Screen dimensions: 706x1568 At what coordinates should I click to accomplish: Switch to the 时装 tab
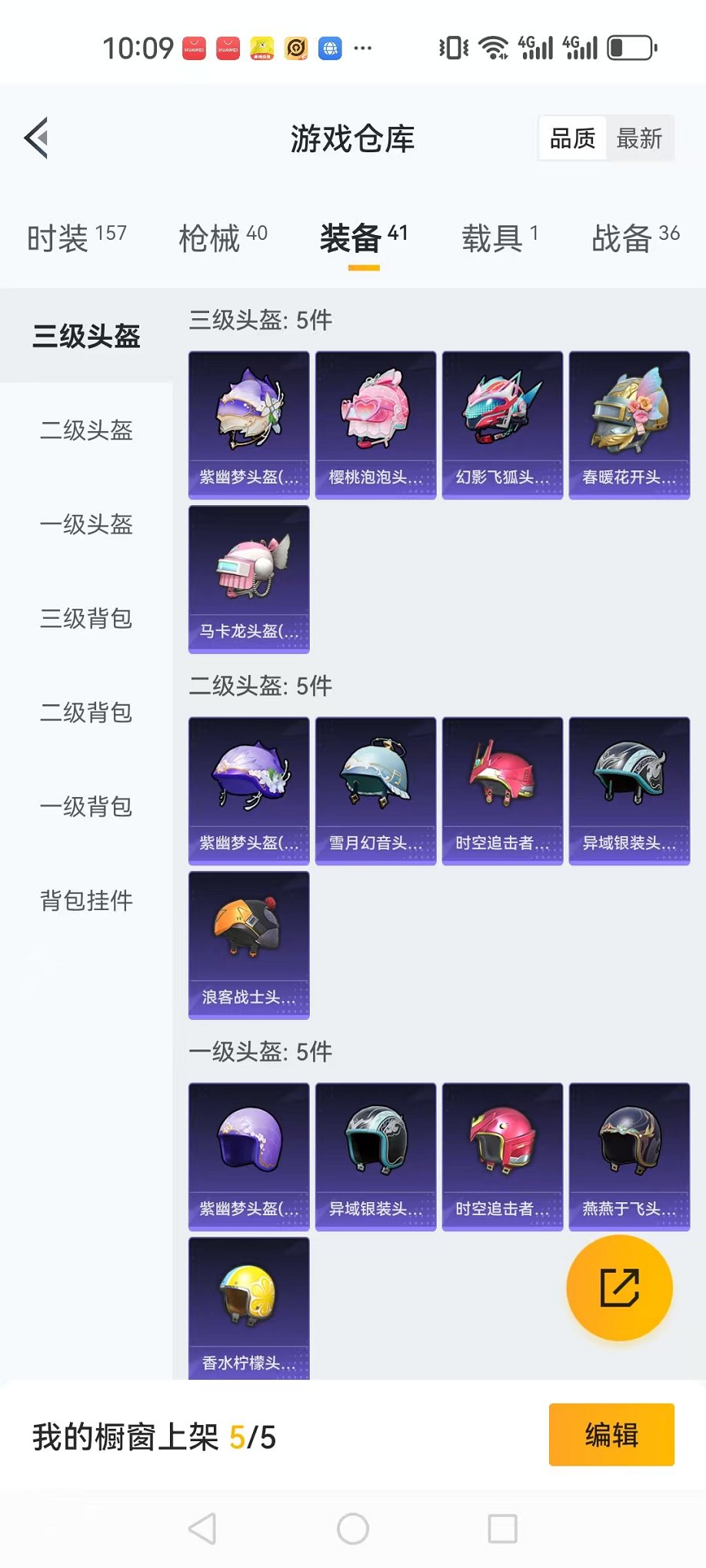click(76, 238)
